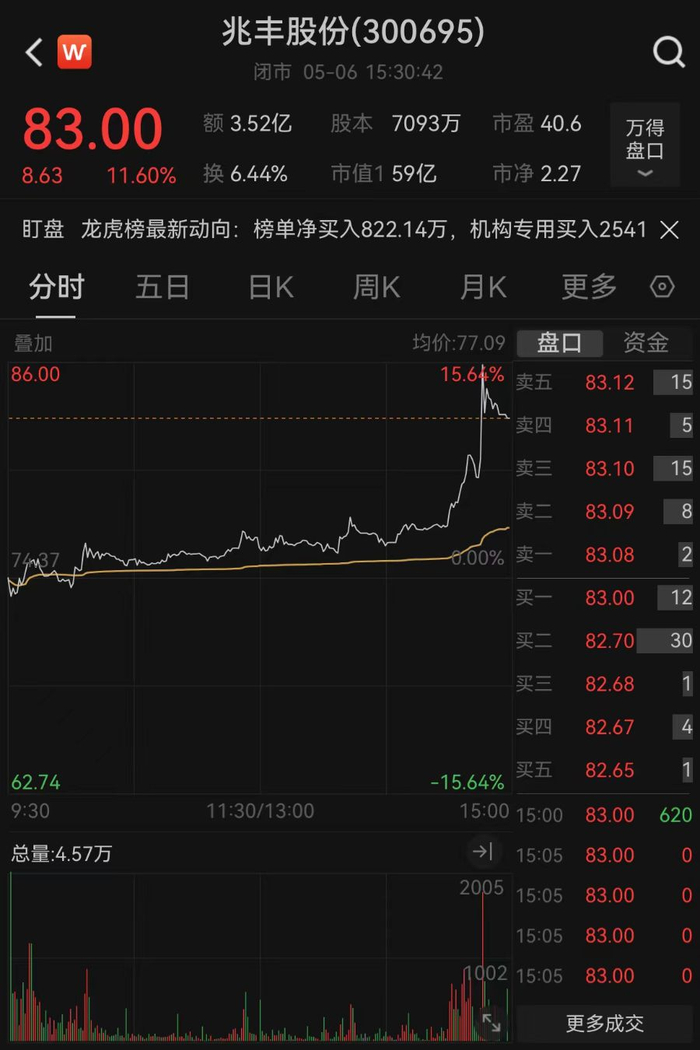Open 更多成交 trade details
Viewport: 700px width, 1050px height.
604,1023
